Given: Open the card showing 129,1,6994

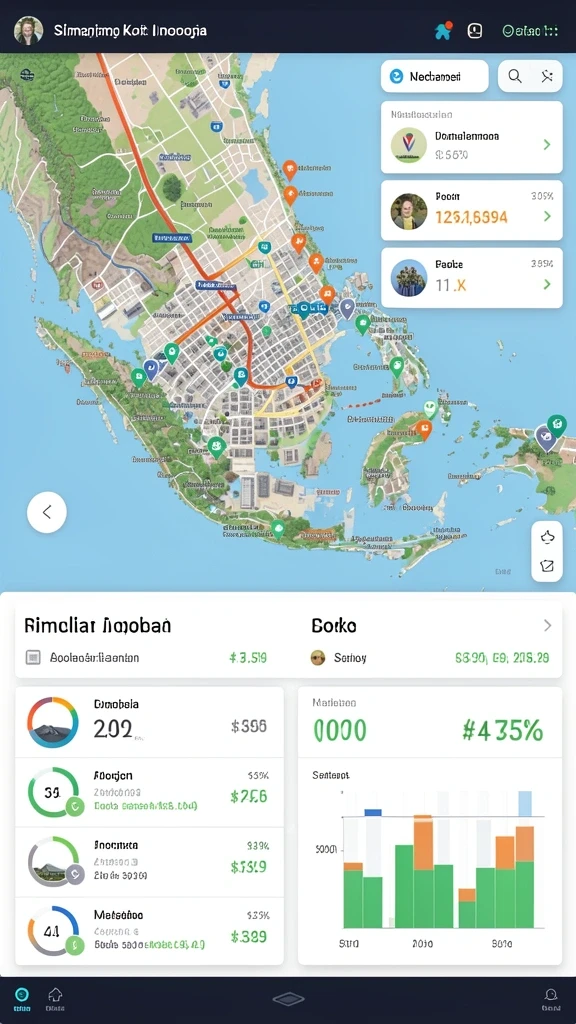Looking at the screenshot, I should click(x=472, y=210).
